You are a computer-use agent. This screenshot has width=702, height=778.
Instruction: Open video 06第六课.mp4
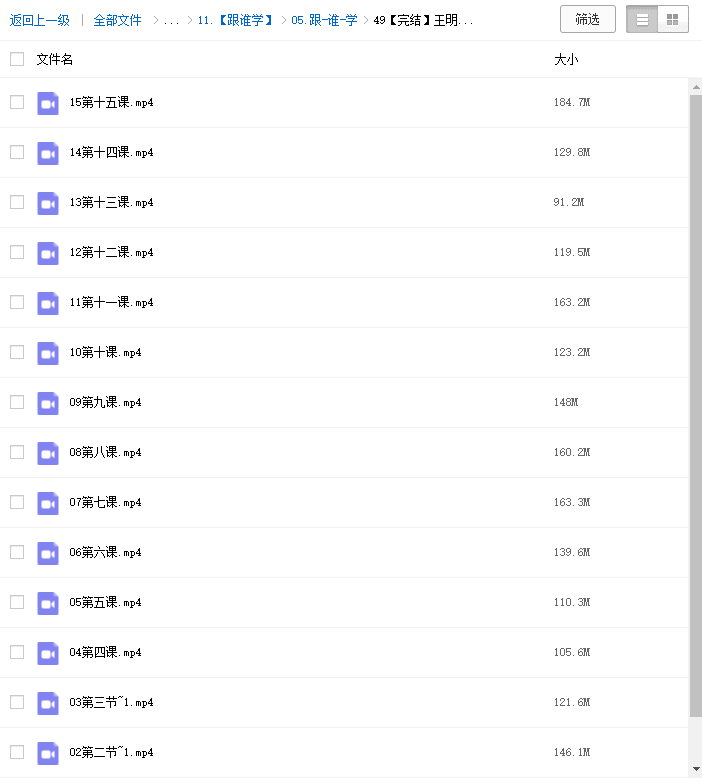[105, 552]
